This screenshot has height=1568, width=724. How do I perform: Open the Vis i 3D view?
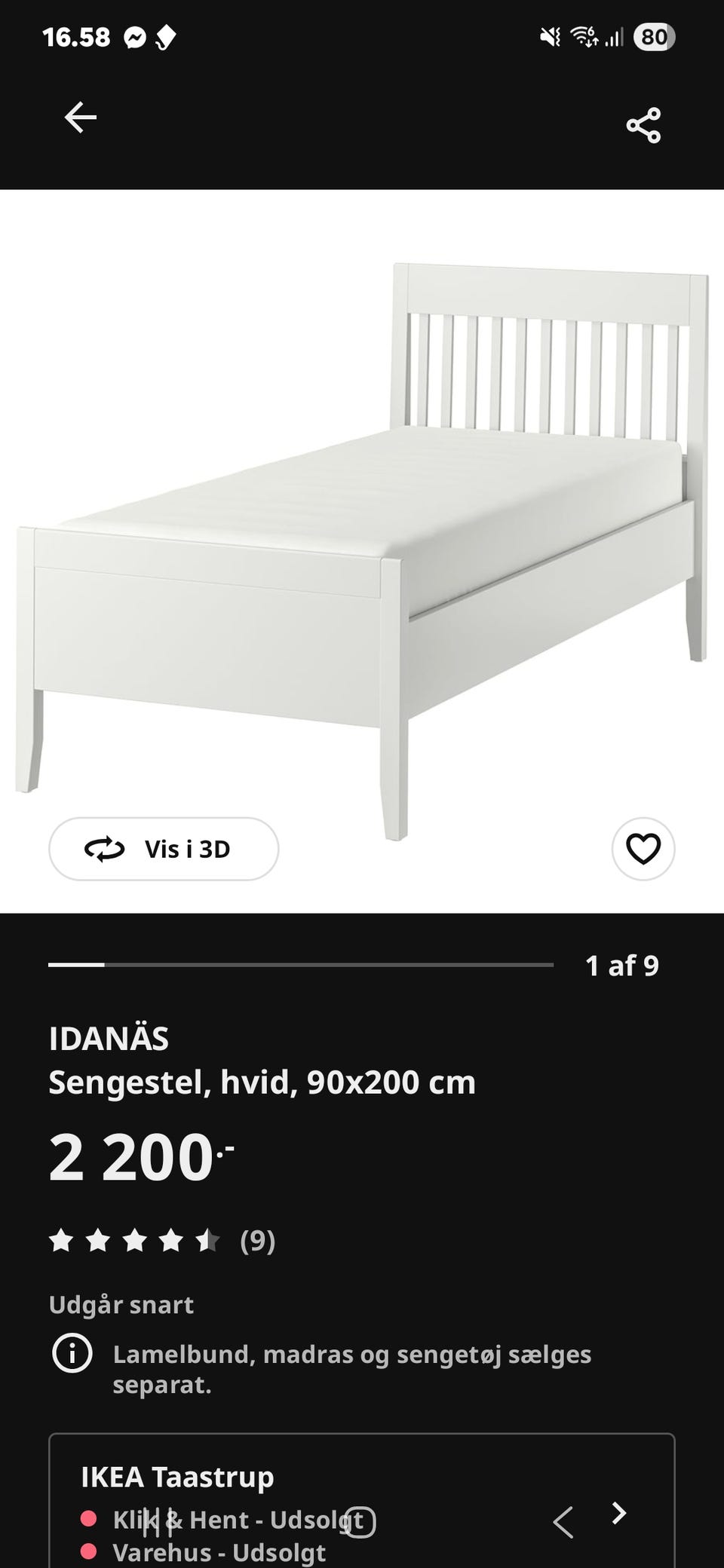point(164,849)
